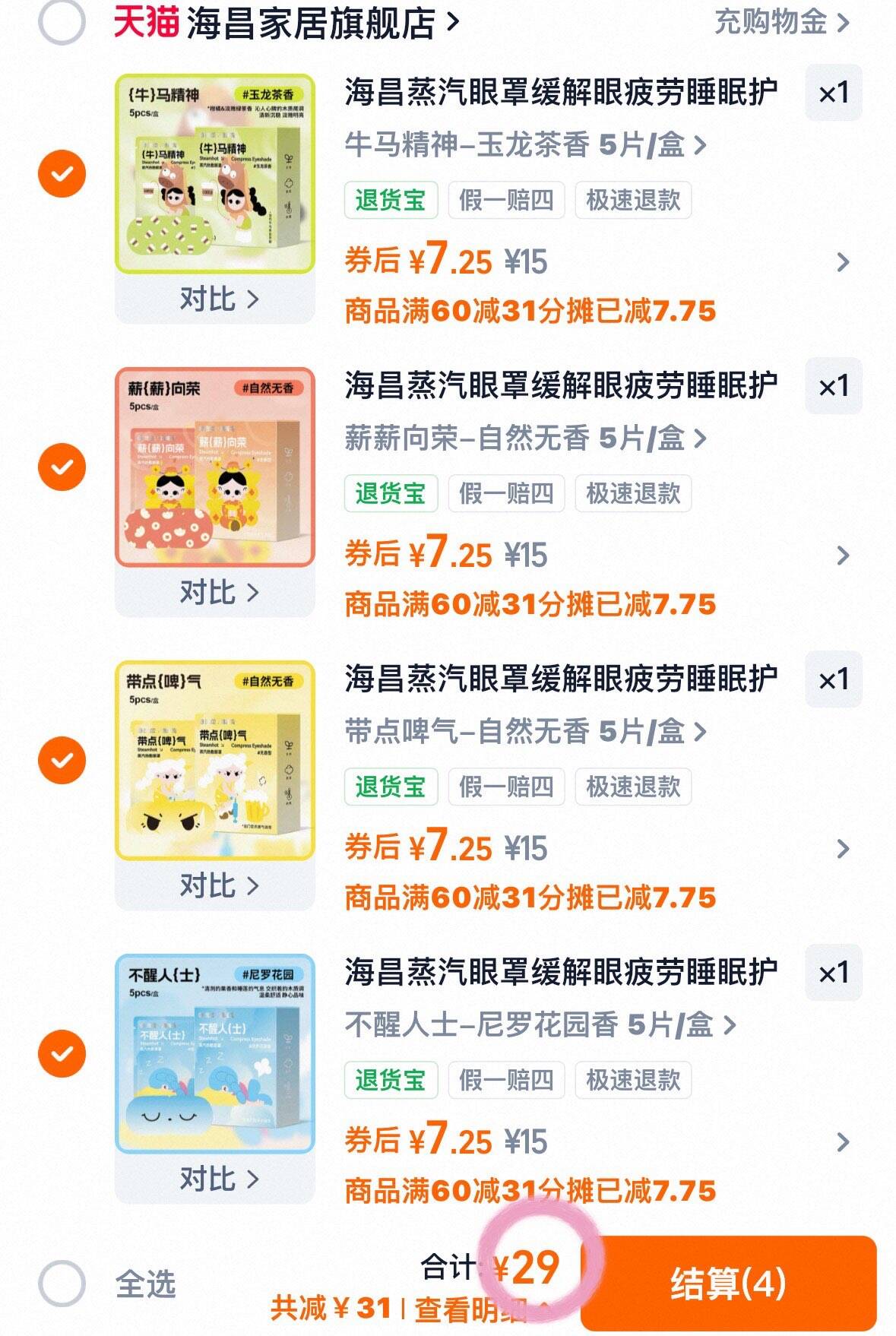
Task: Uncheck the 带点啤气-自然无香 item
Action: click(x=62, y=760)
